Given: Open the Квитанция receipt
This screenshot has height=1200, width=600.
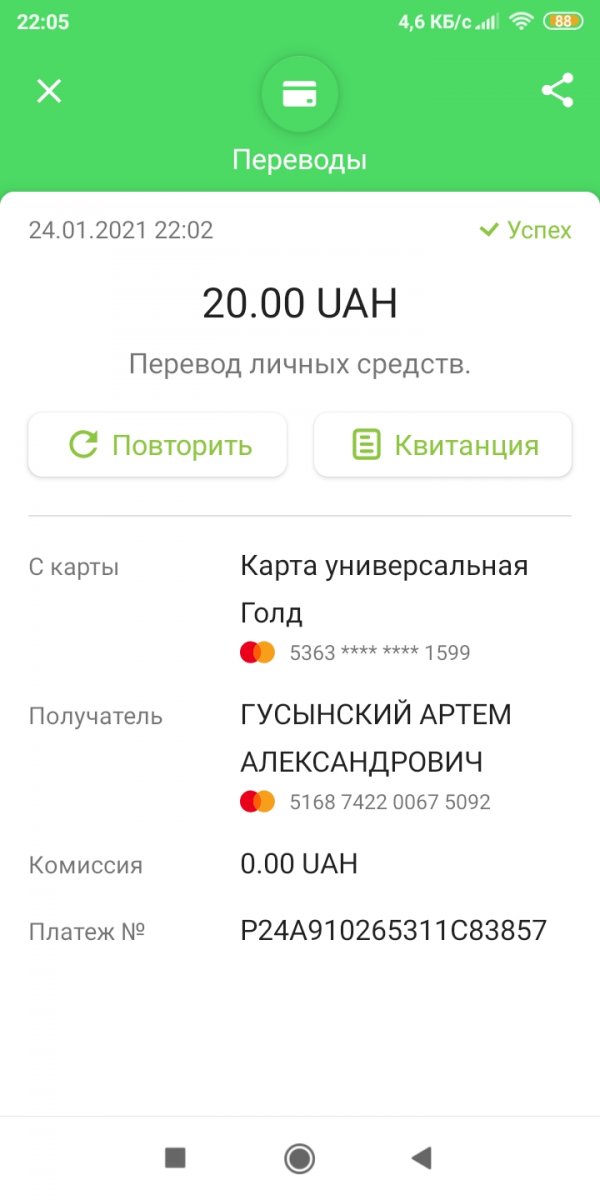Looking at the screenshot, I should (x=443, y=445).
